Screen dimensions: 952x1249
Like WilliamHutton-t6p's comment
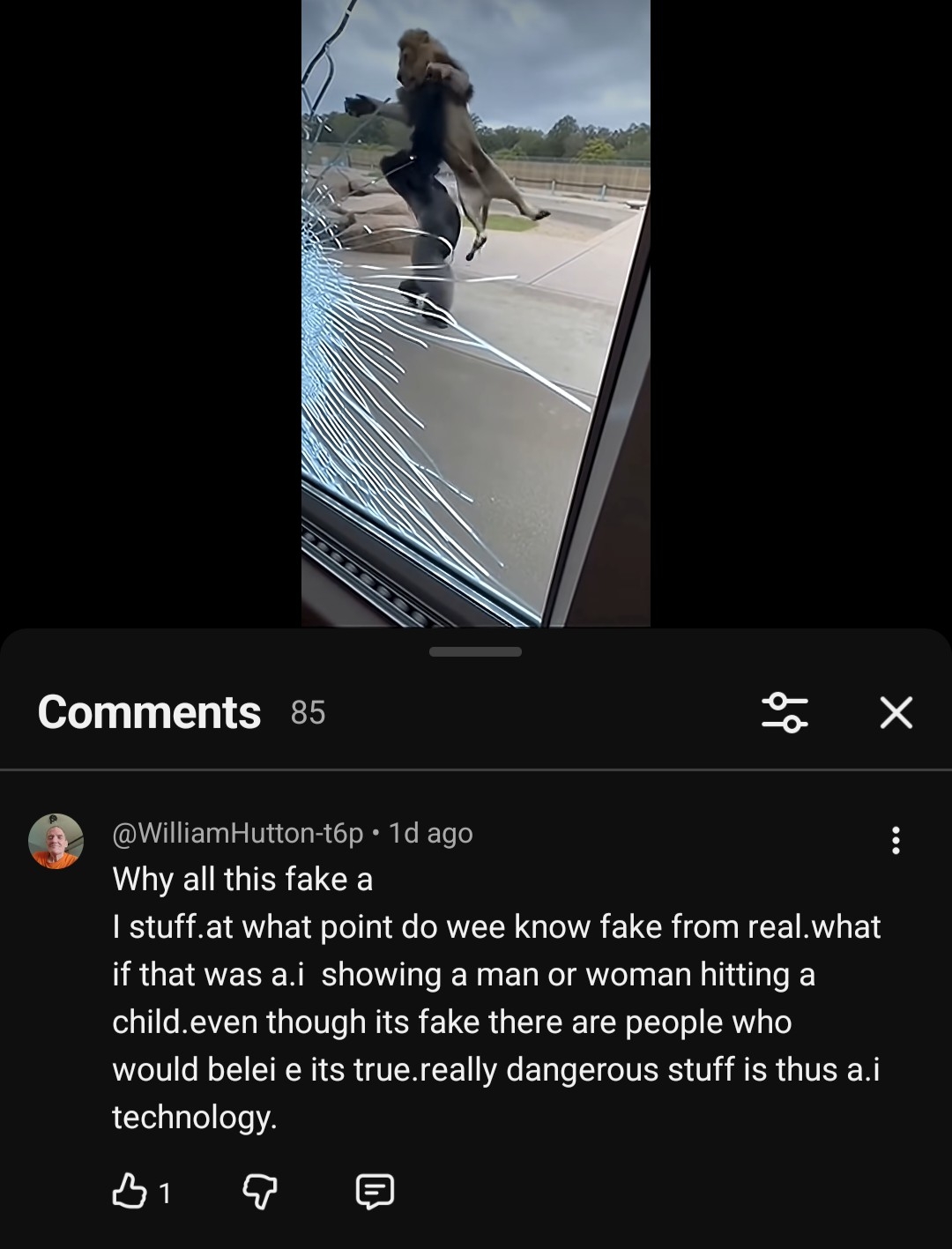point(130,1192)
